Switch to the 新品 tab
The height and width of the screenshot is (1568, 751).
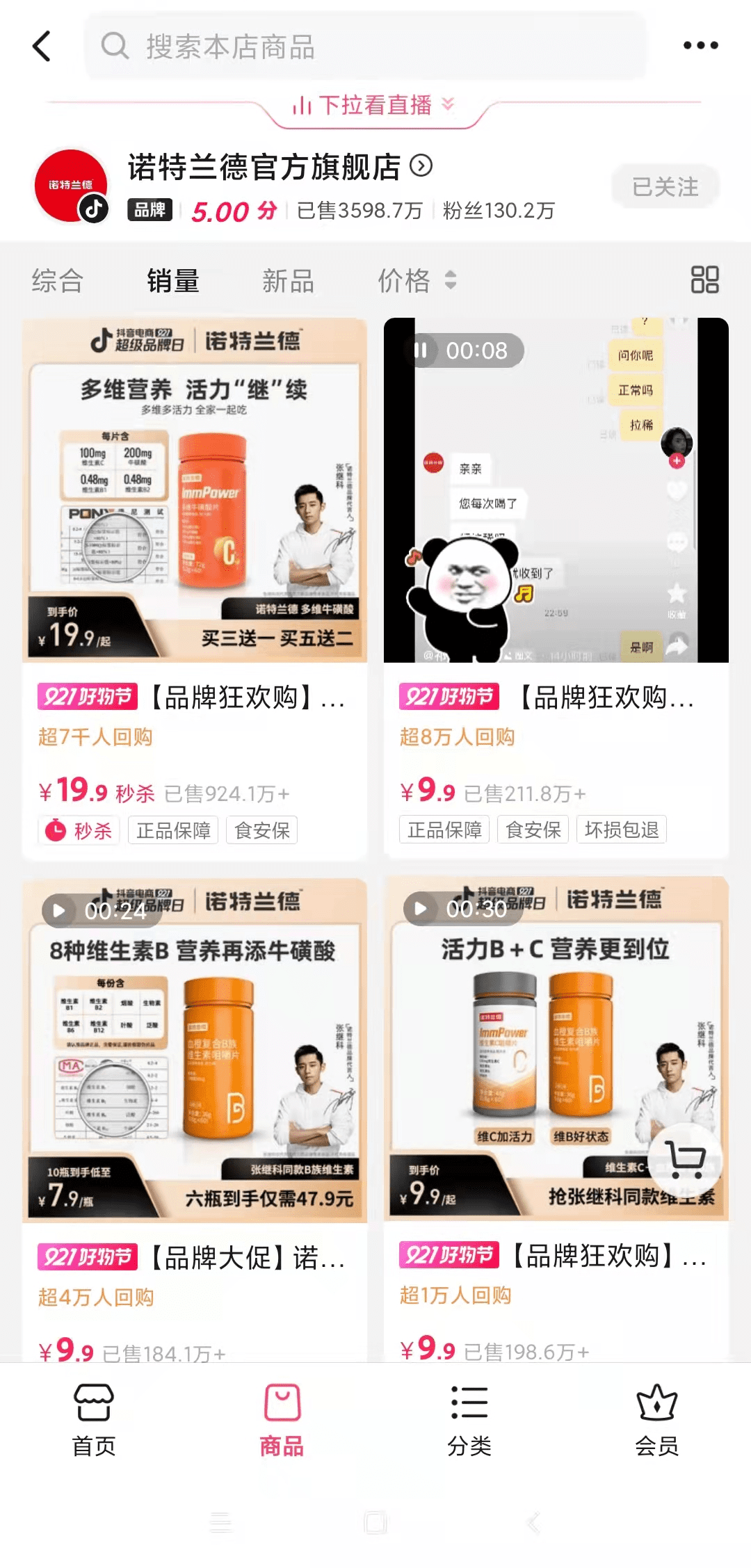pos(288,281)
